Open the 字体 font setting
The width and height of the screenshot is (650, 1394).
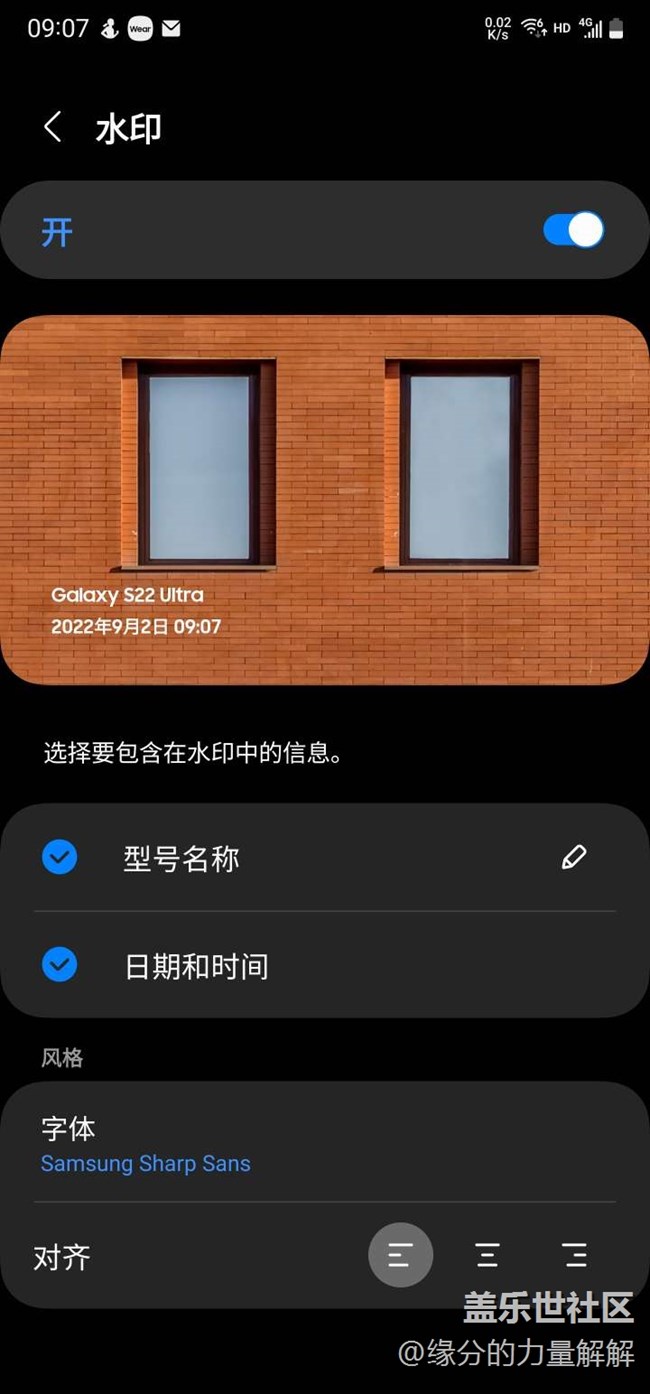pos(325,1144)
